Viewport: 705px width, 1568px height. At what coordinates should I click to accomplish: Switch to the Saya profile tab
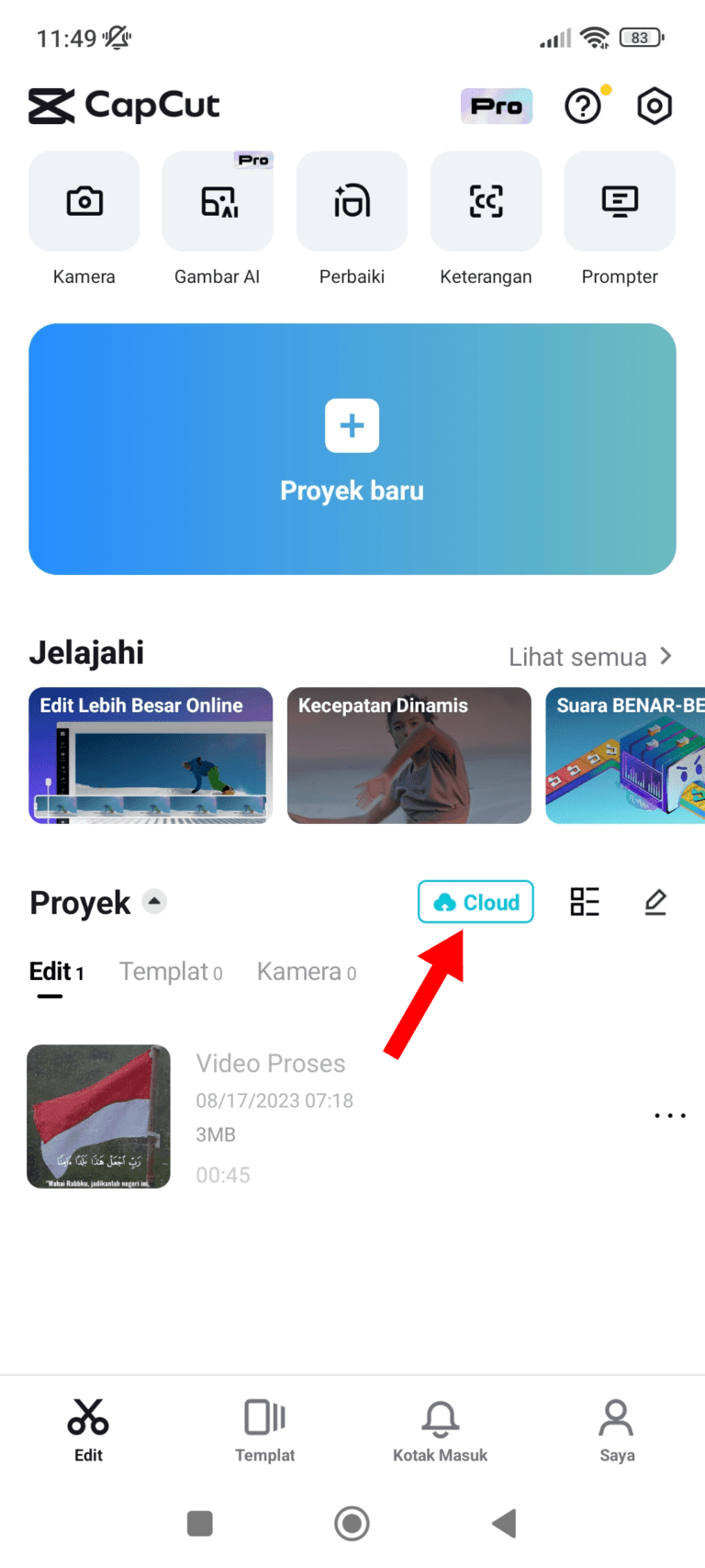pos(616,1427)
